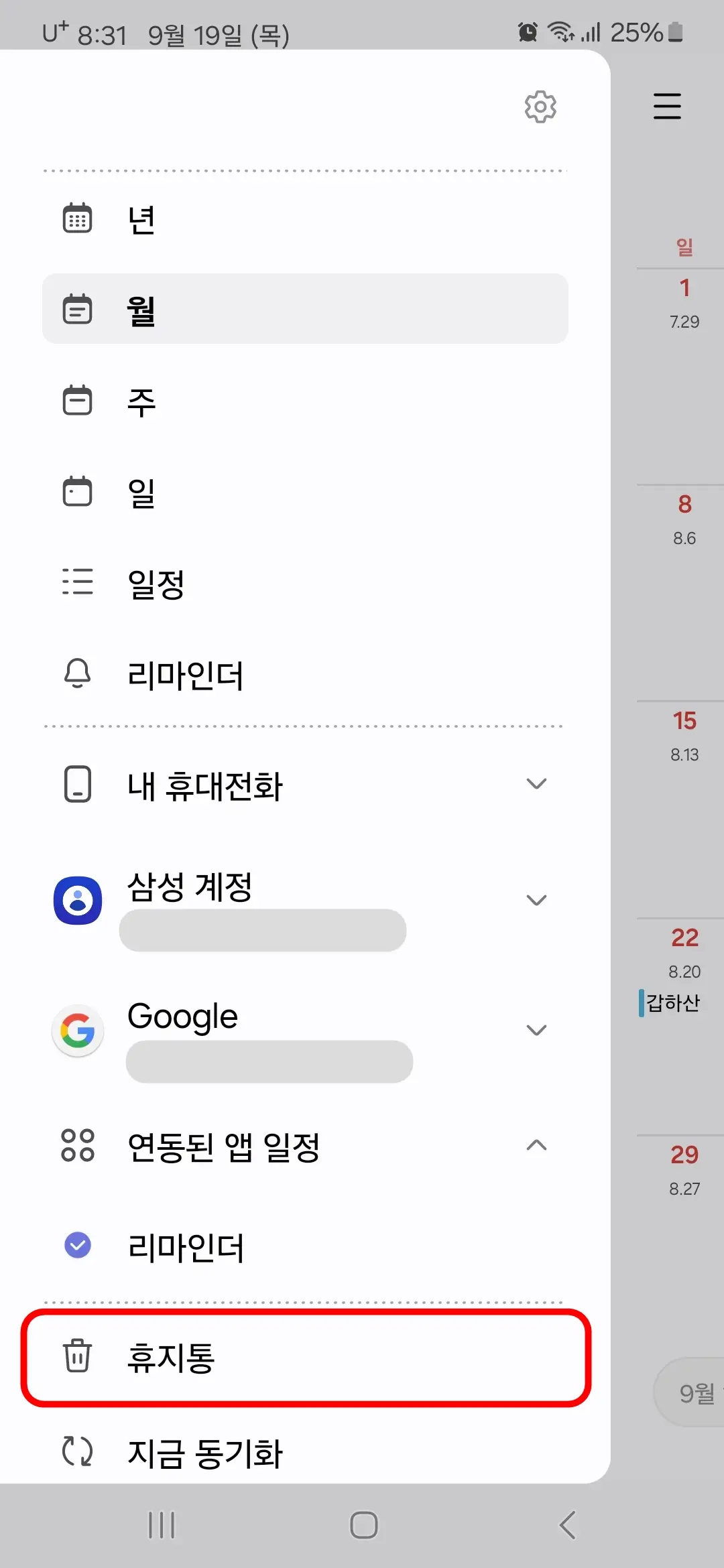Expand the Google account section
The image size is (724, 1568).
(536, 1030)
